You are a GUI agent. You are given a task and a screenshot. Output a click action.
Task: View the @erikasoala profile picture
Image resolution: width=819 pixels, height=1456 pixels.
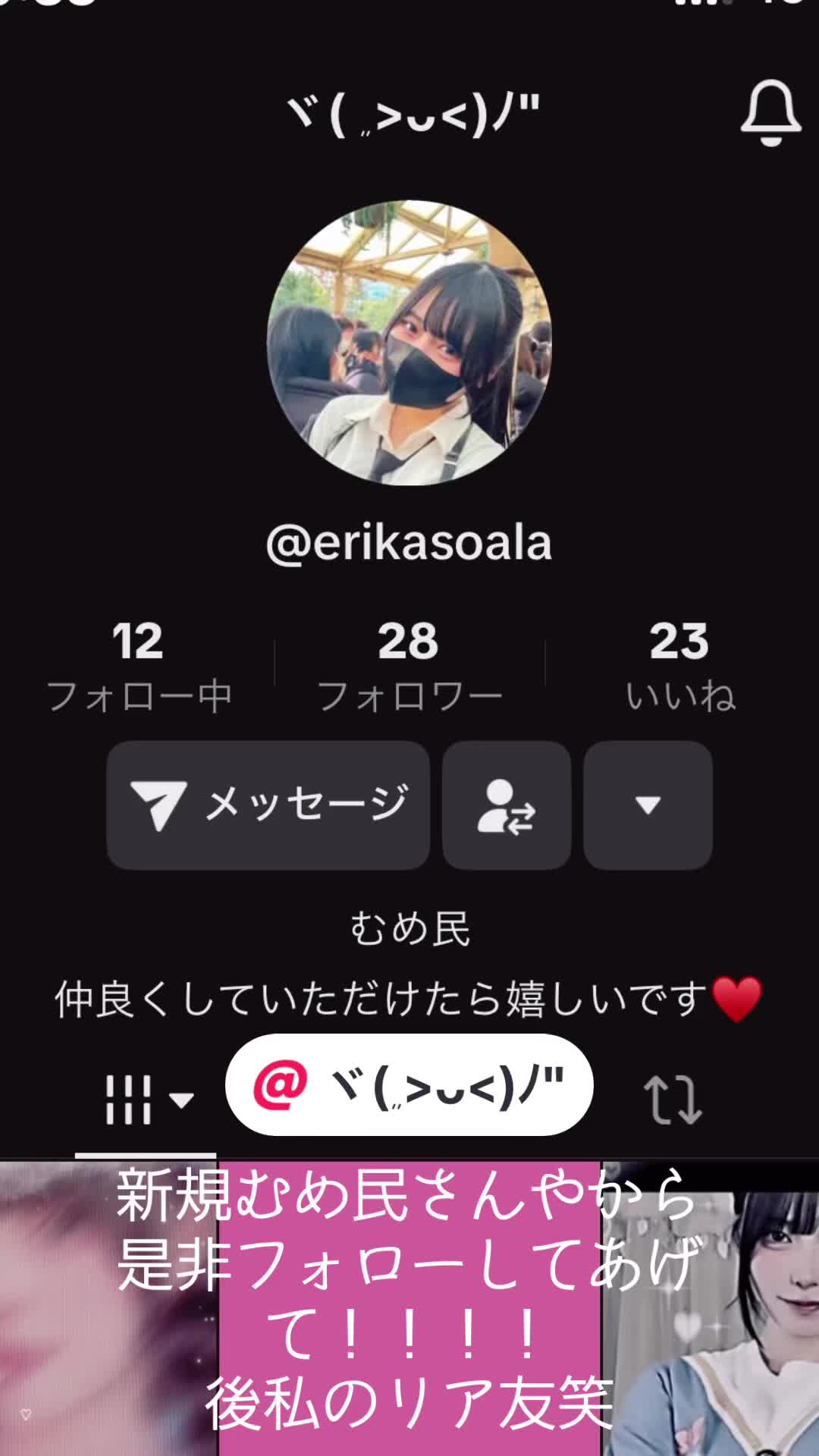[x=409, y=343]
